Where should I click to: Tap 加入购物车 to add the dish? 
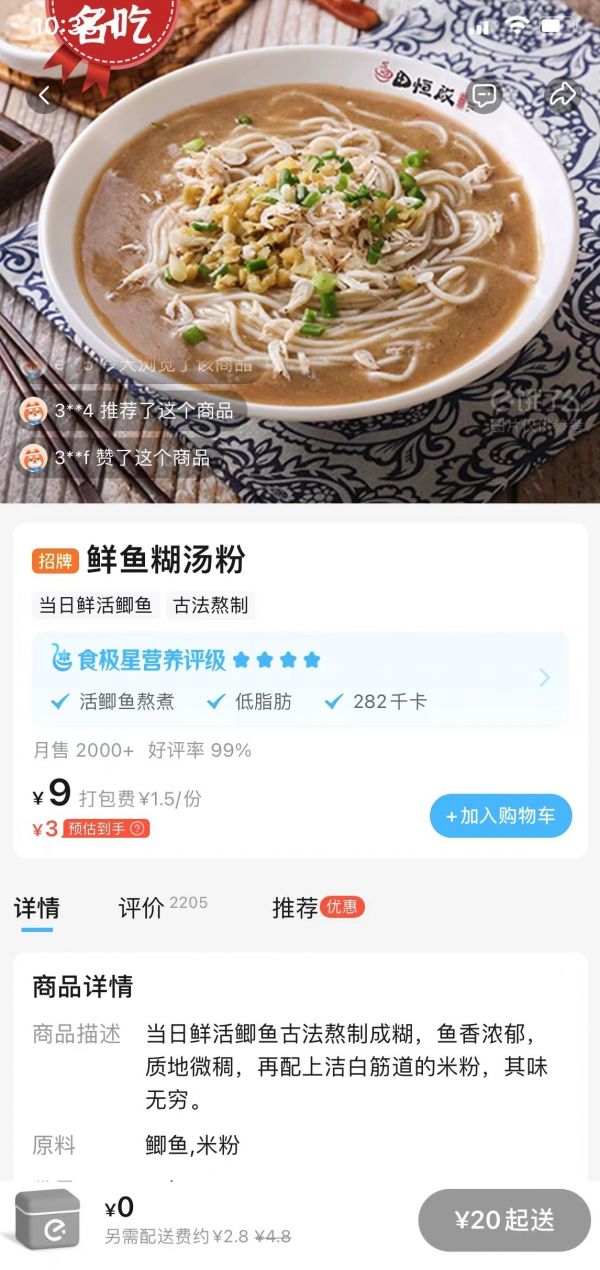[501, 815]
